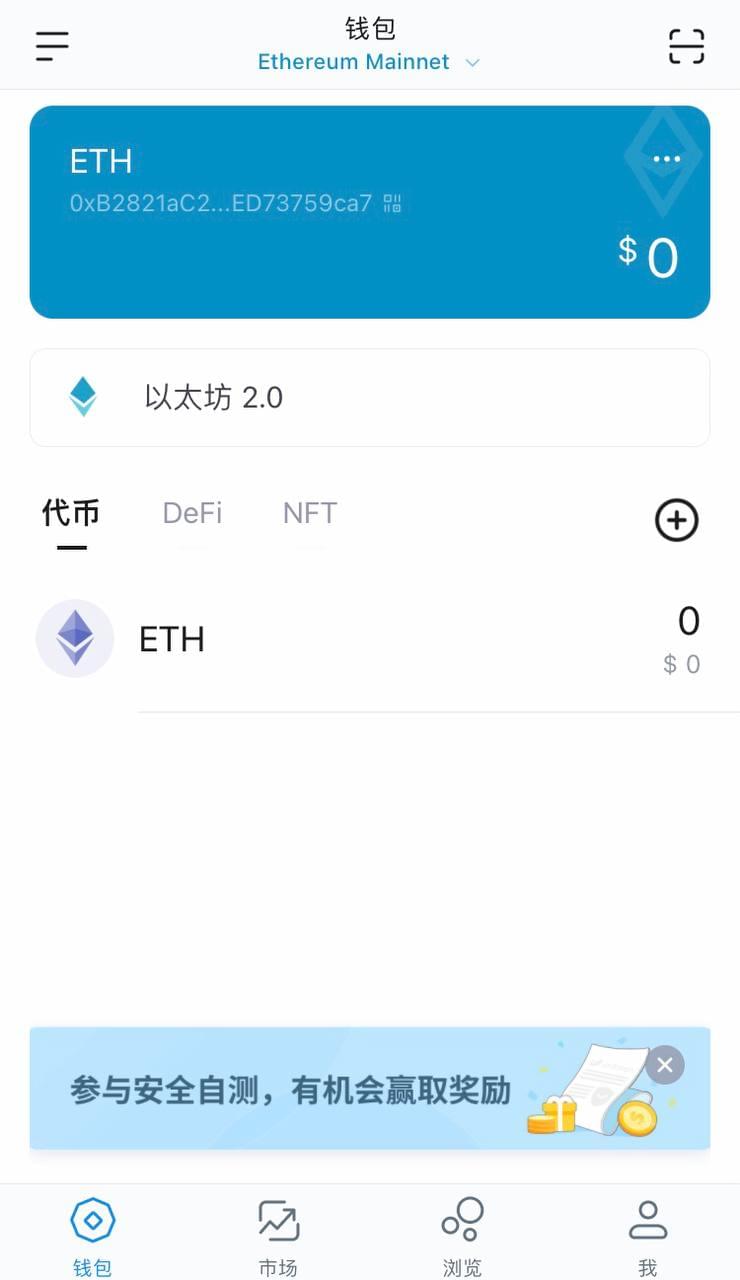The height and width of the screenshot is (1280, 740).
Task: Switch to the 浏览 tab
Action: (x=462, y=1236)
